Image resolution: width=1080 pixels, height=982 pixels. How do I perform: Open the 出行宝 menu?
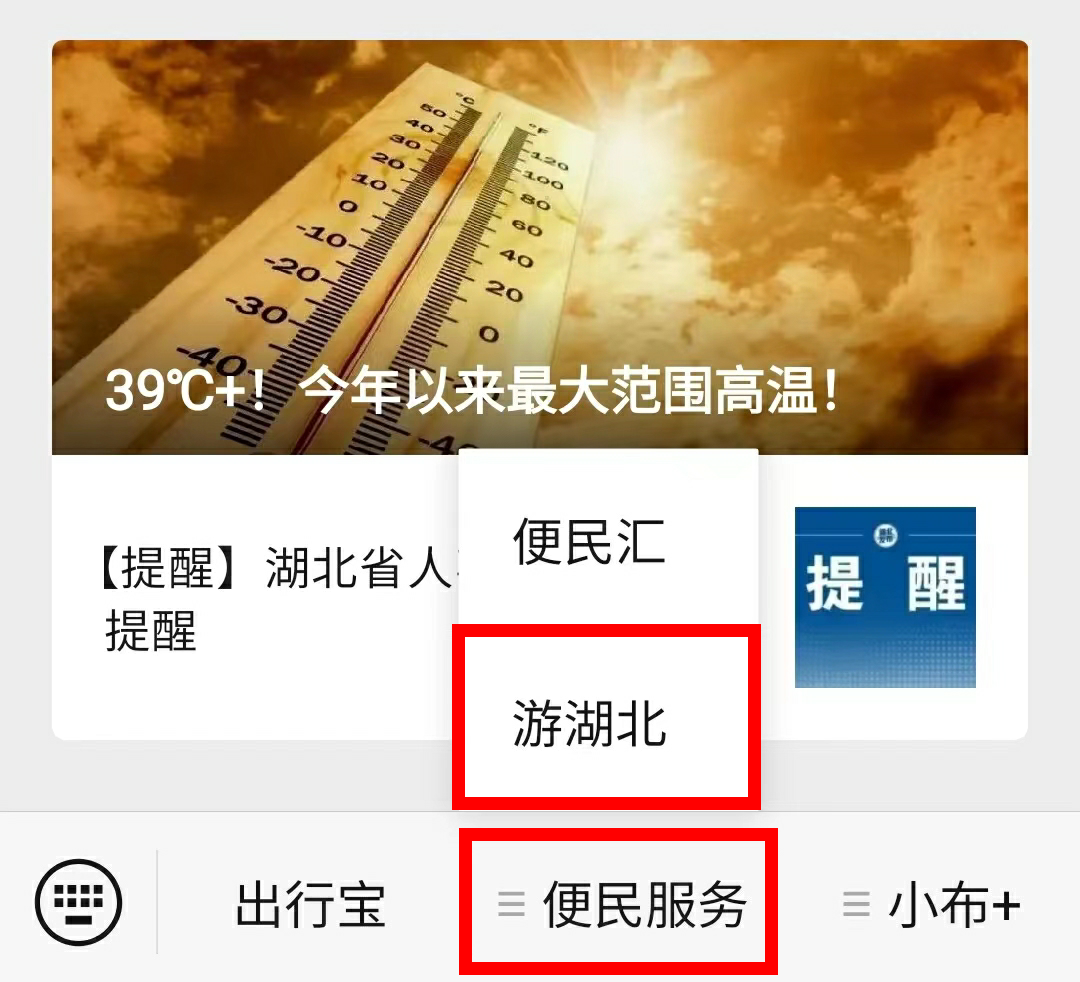point(310,906)
